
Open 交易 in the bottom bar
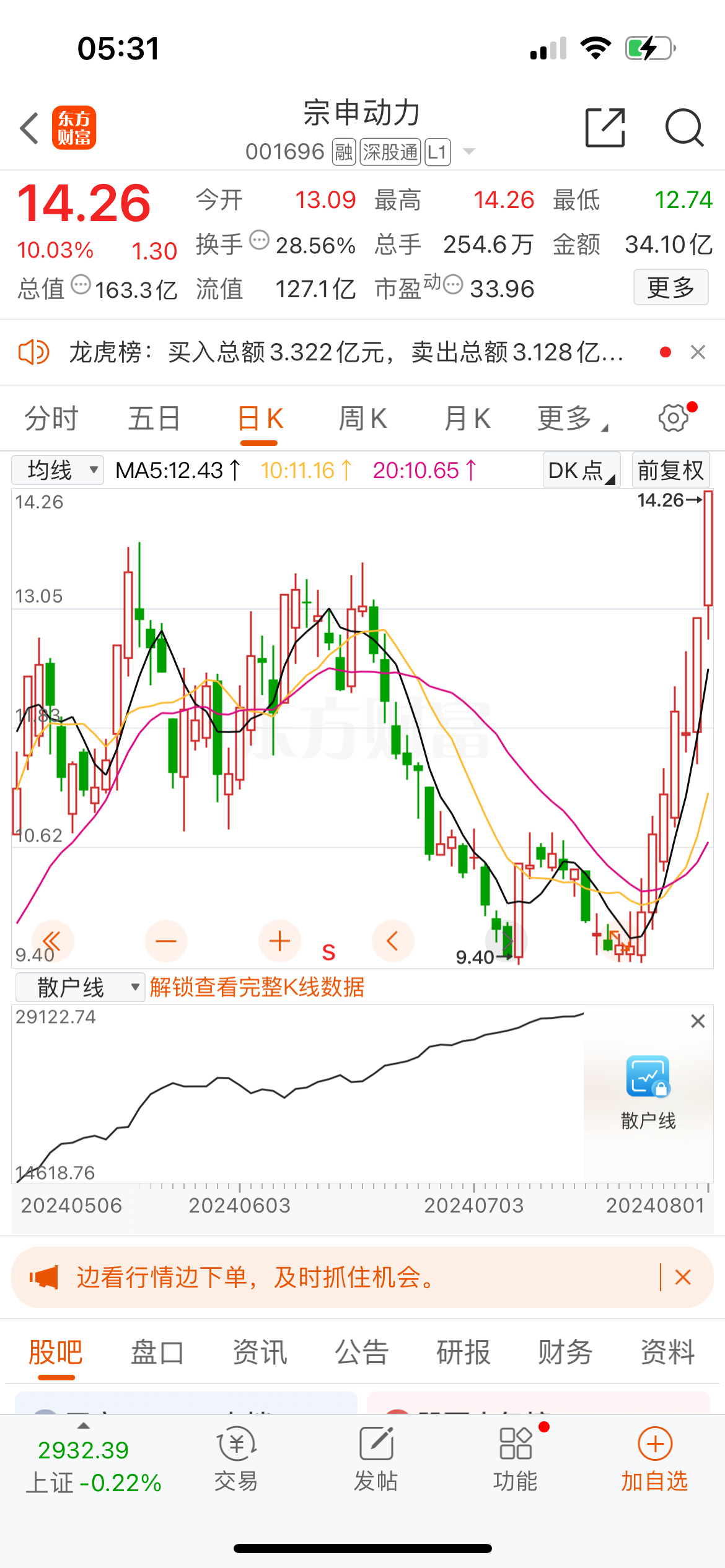click(236, 1458)
